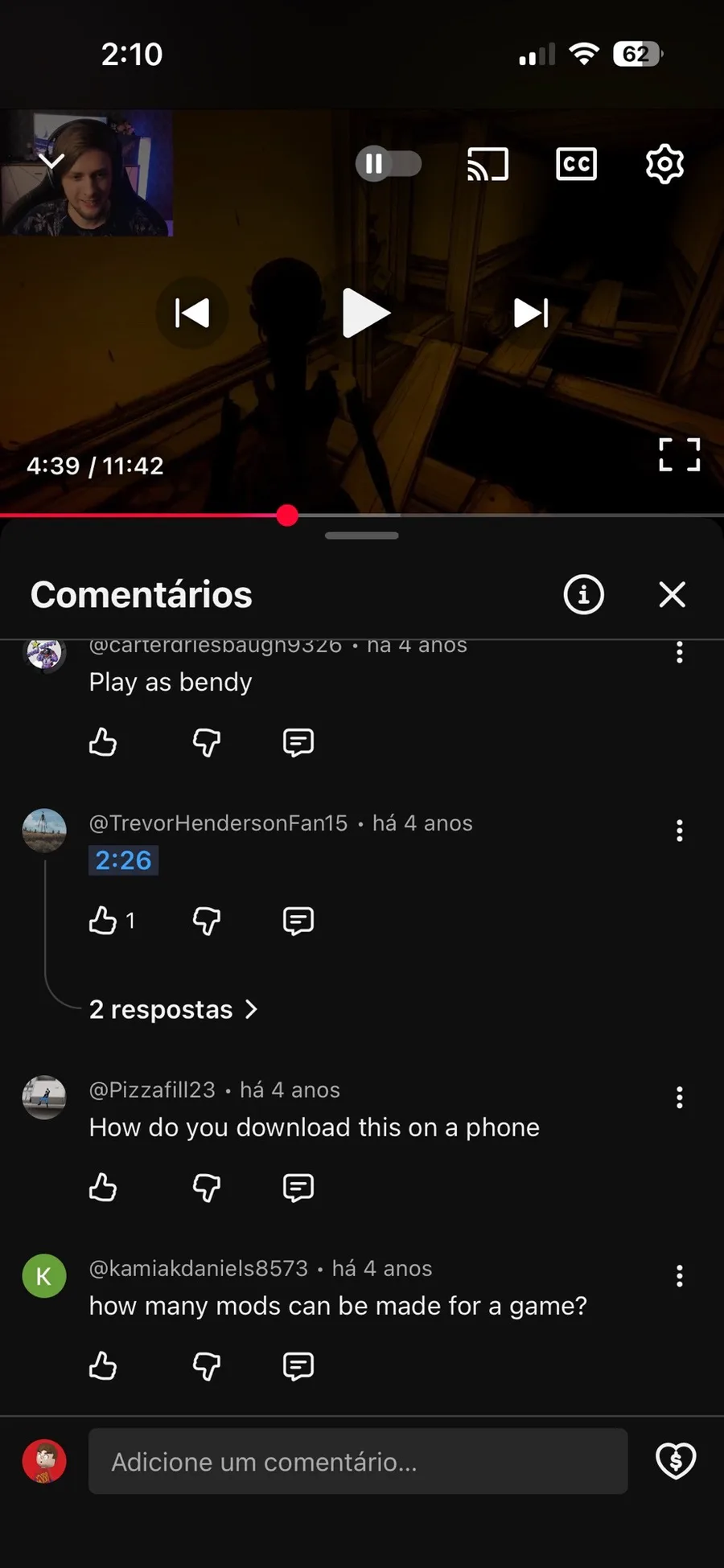Turn on closed captions
The width and height of the screenshot is (724, 1568).
(576, 164)
